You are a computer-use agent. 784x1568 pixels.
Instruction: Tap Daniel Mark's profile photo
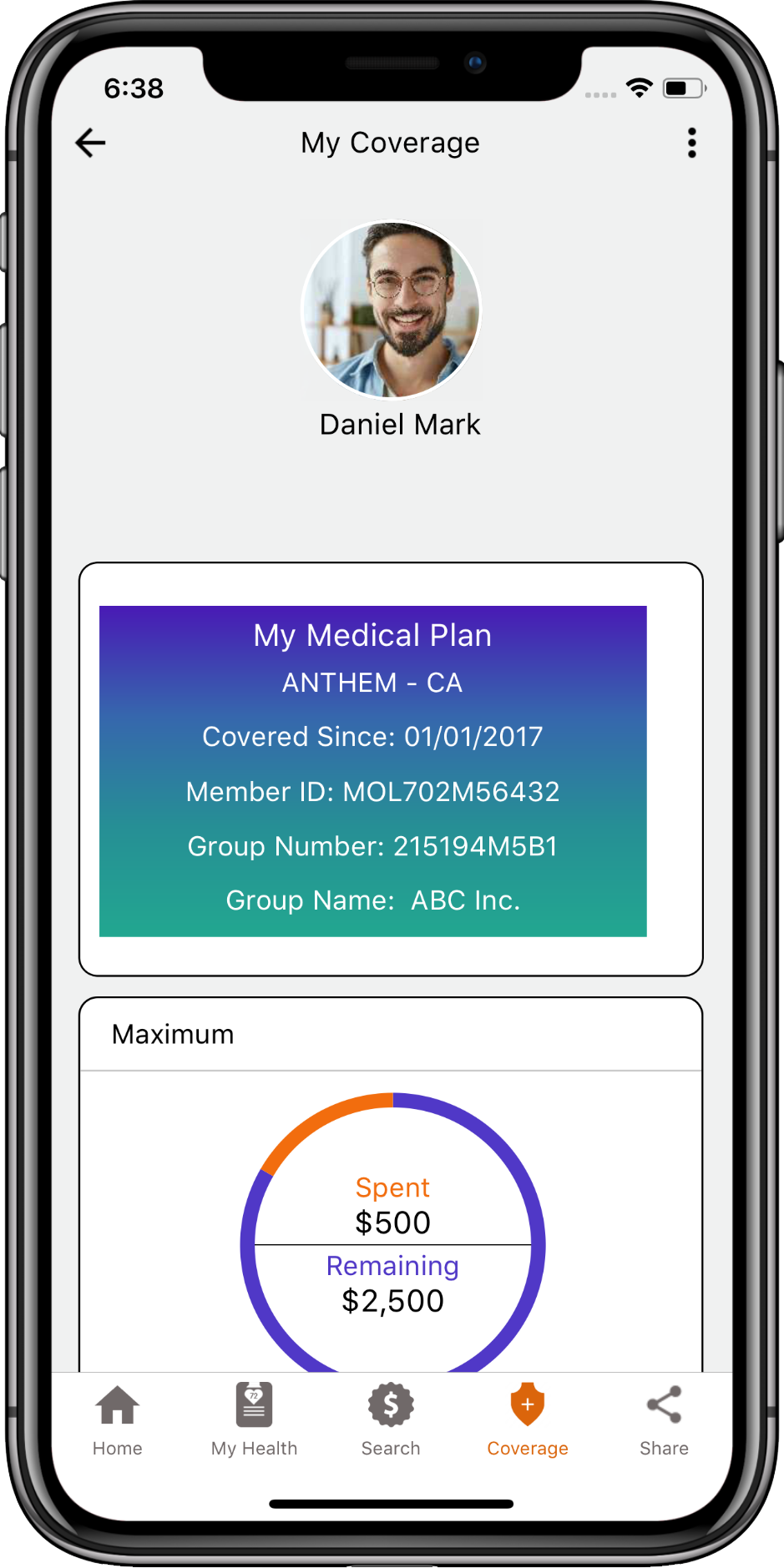coord(392,310)
